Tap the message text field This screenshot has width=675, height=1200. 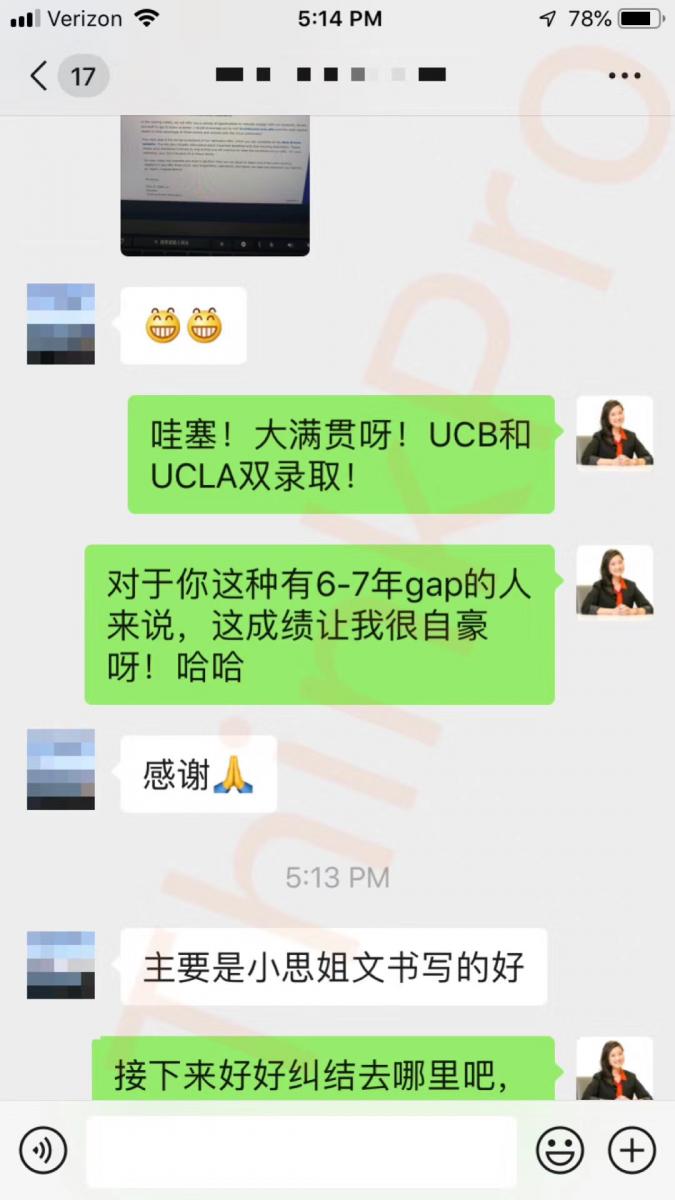pos(300,1151)
